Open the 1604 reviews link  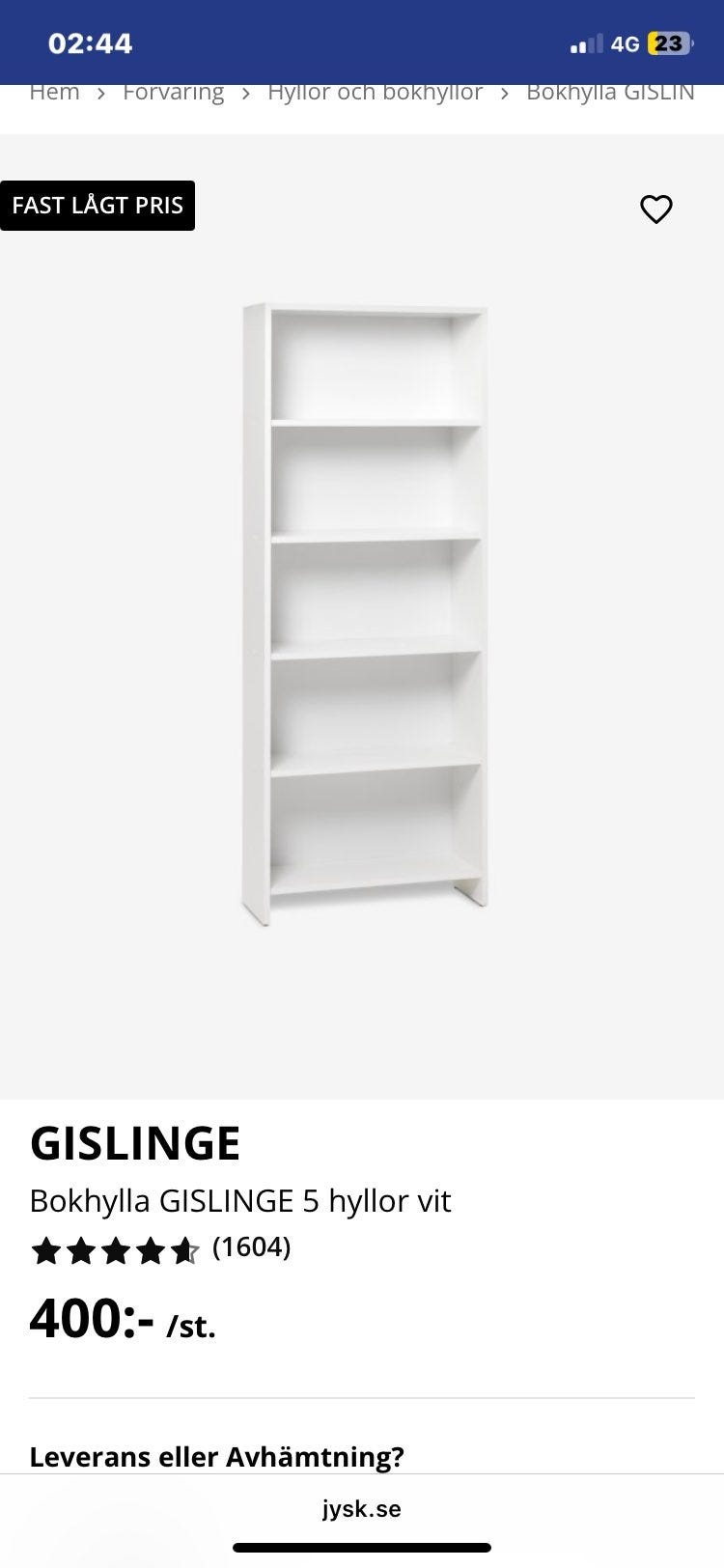(x=251, y=1247)
